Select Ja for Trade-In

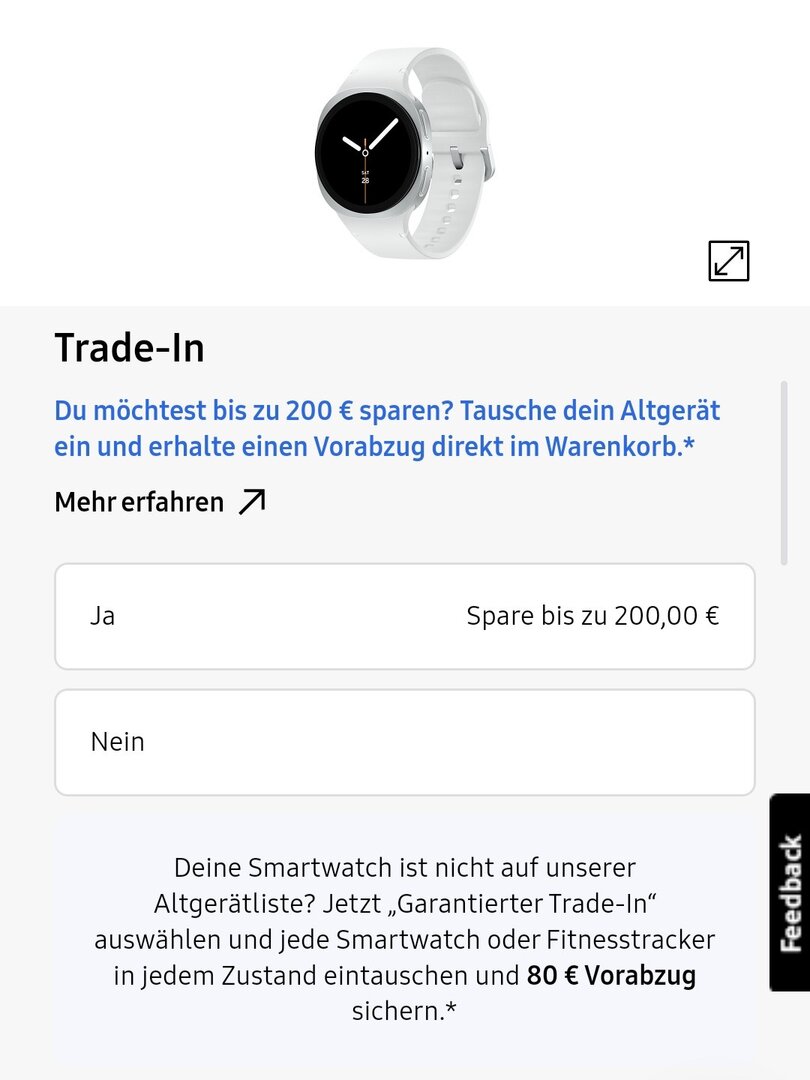[x=404, y=616]
